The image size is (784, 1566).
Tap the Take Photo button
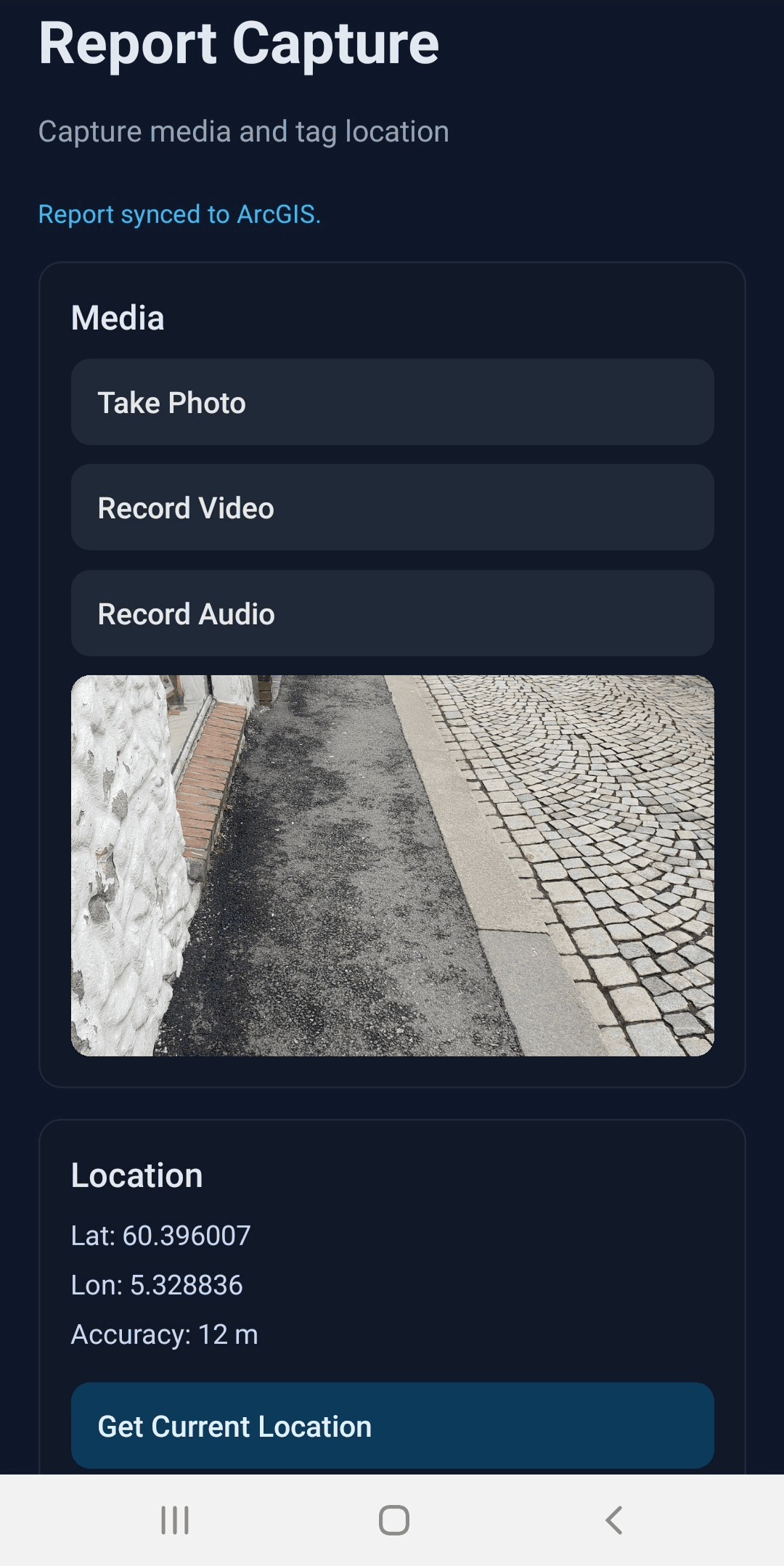pos(392,402)
